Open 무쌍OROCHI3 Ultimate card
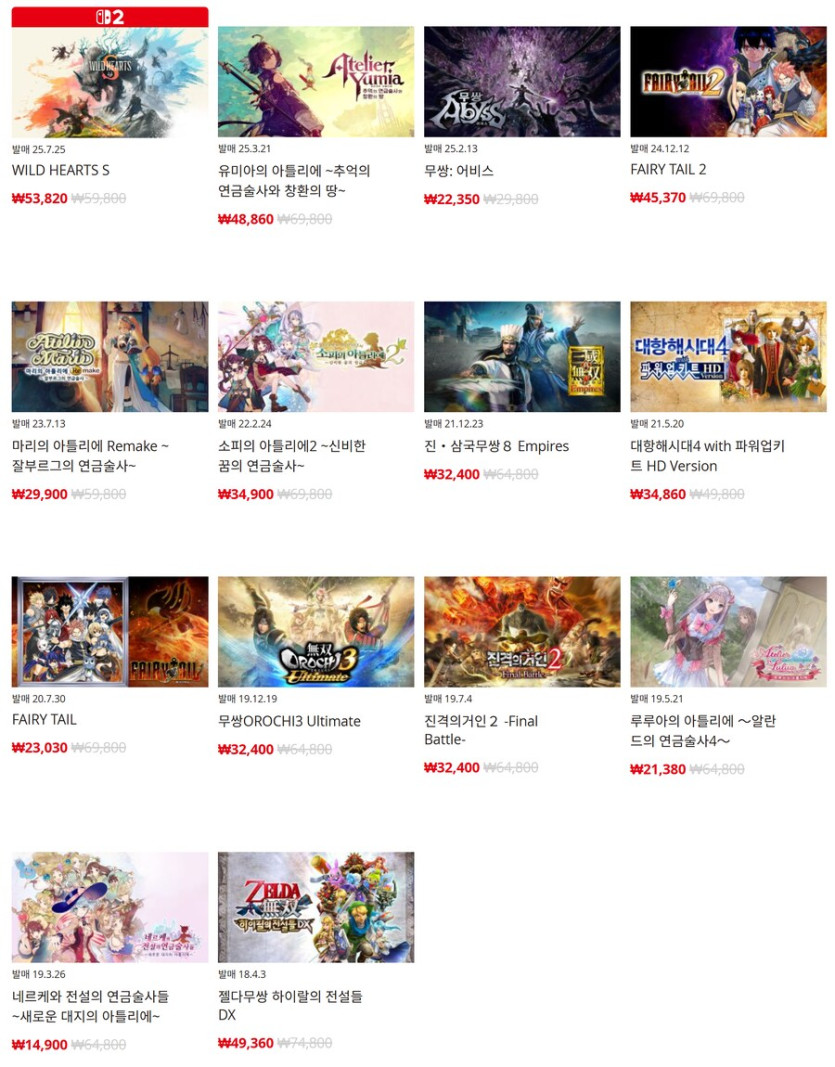The height and width of the screenshot is (1067, 835). 316,632
